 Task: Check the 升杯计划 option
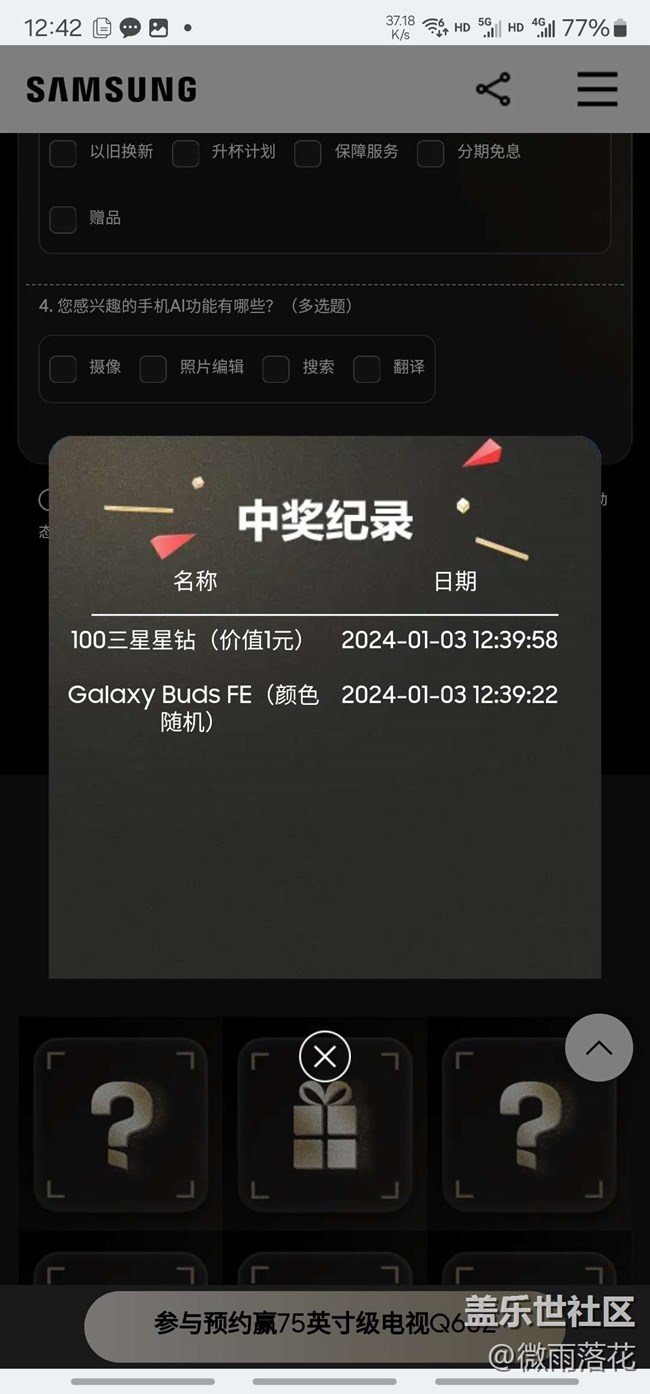coord(186,153)
